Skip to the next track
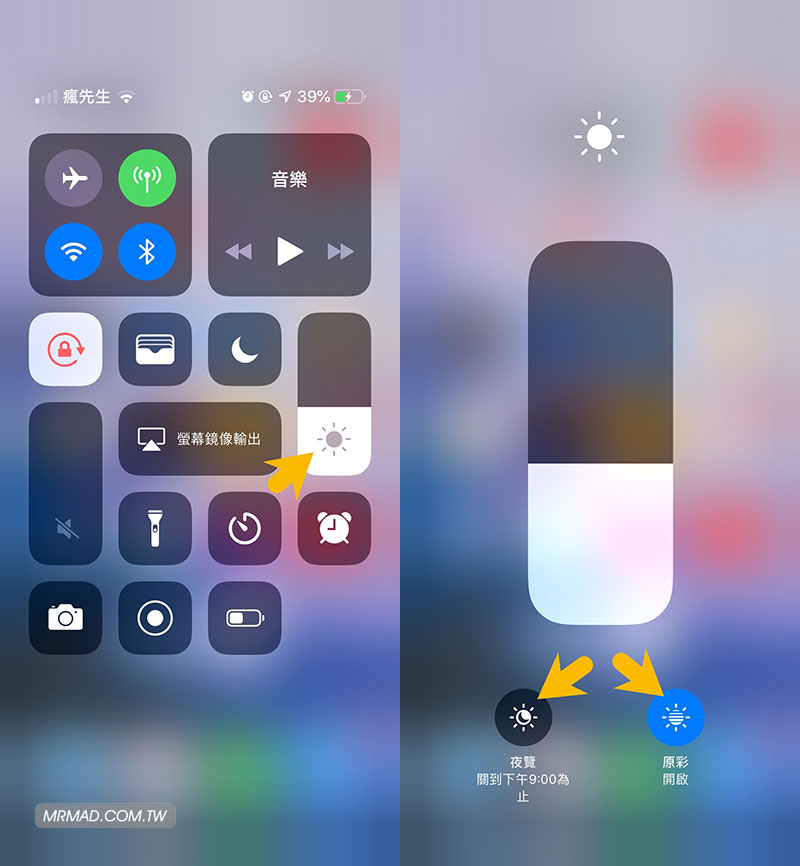The image size is (800, 866). (341, 251)
